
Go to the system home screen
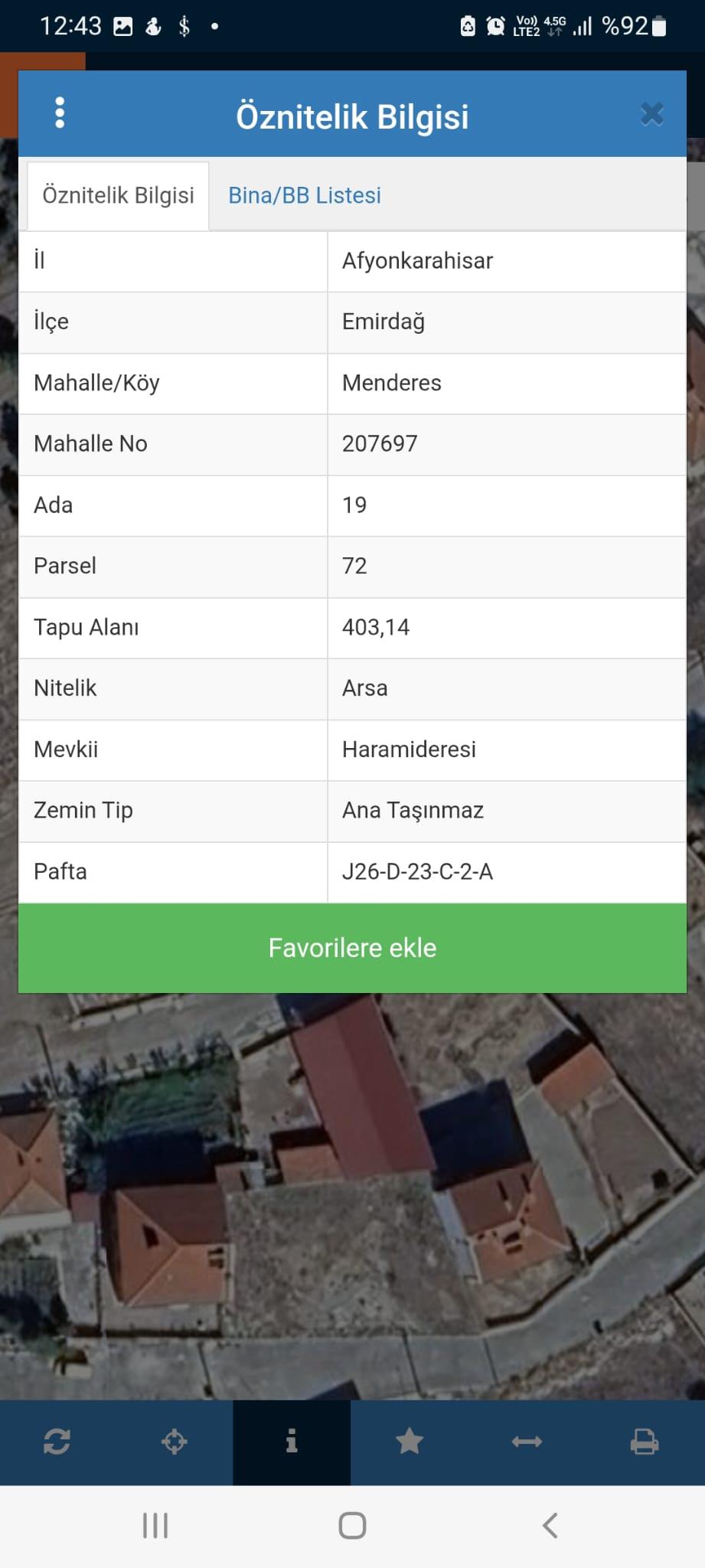(352, 1525)
